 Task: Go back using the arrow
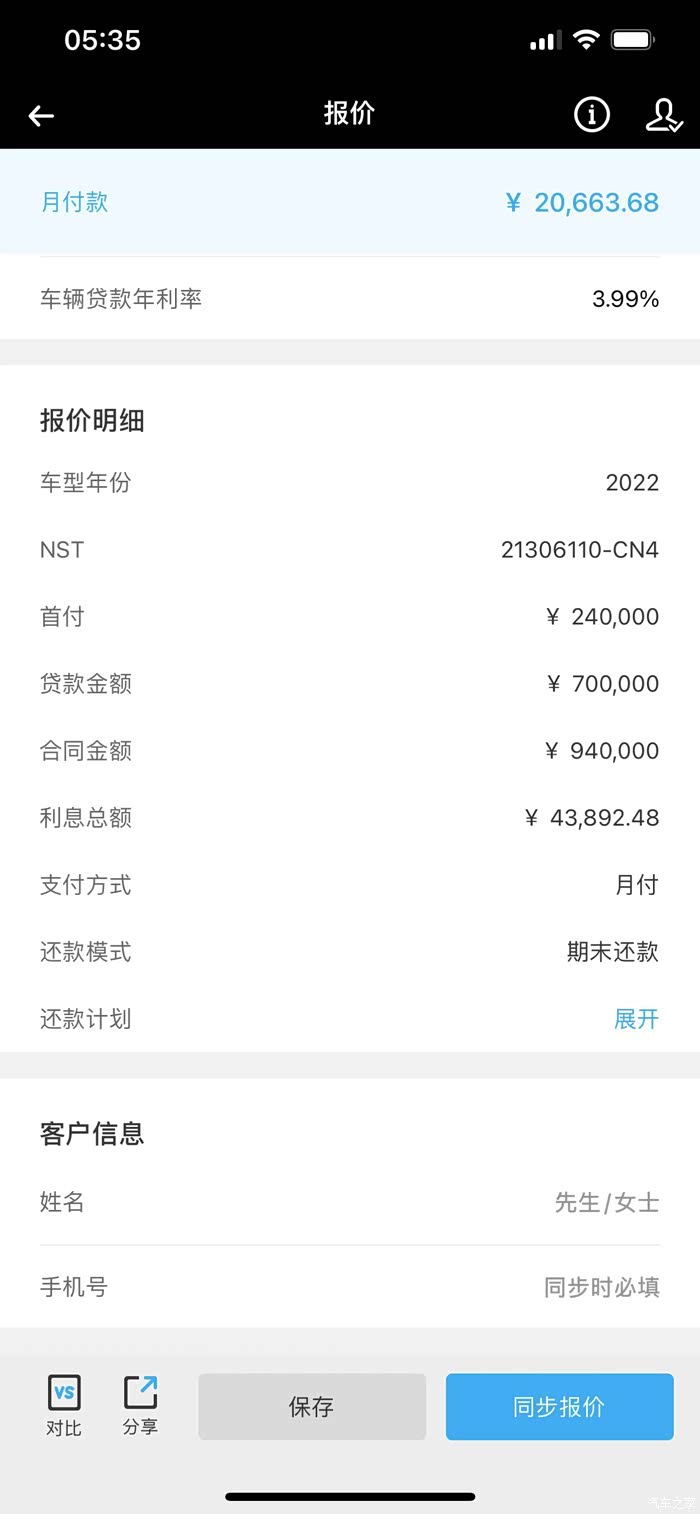pos(41,116)
